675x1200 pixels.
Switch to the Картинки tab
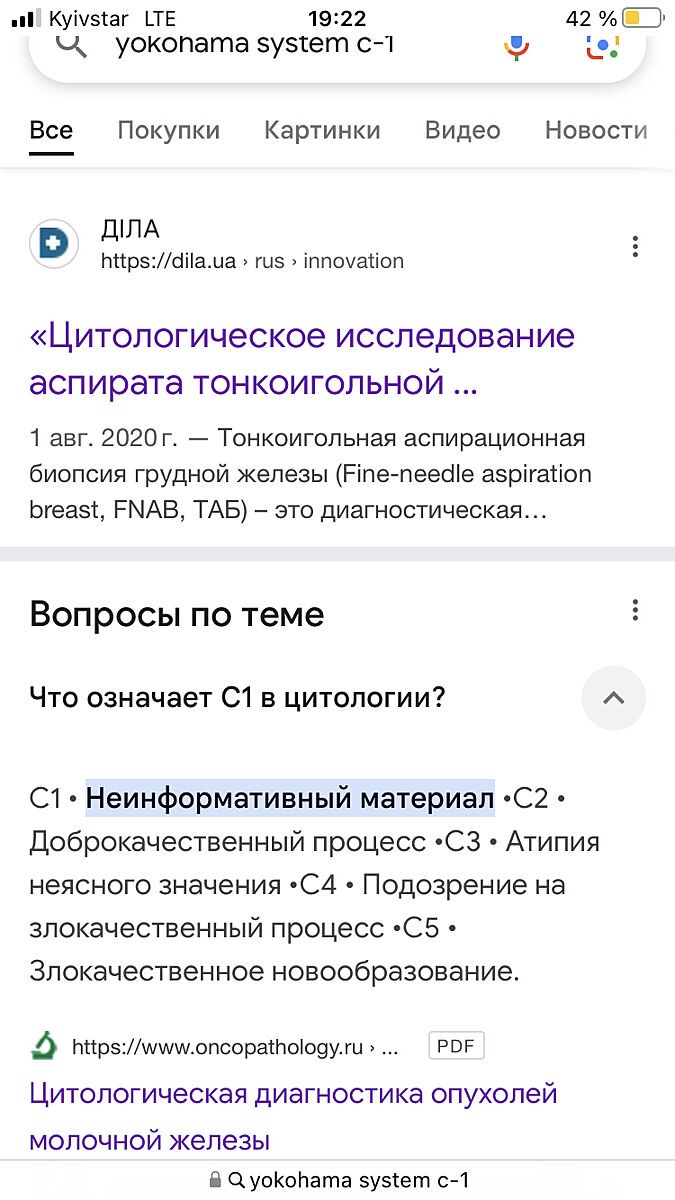pos(322,130)
